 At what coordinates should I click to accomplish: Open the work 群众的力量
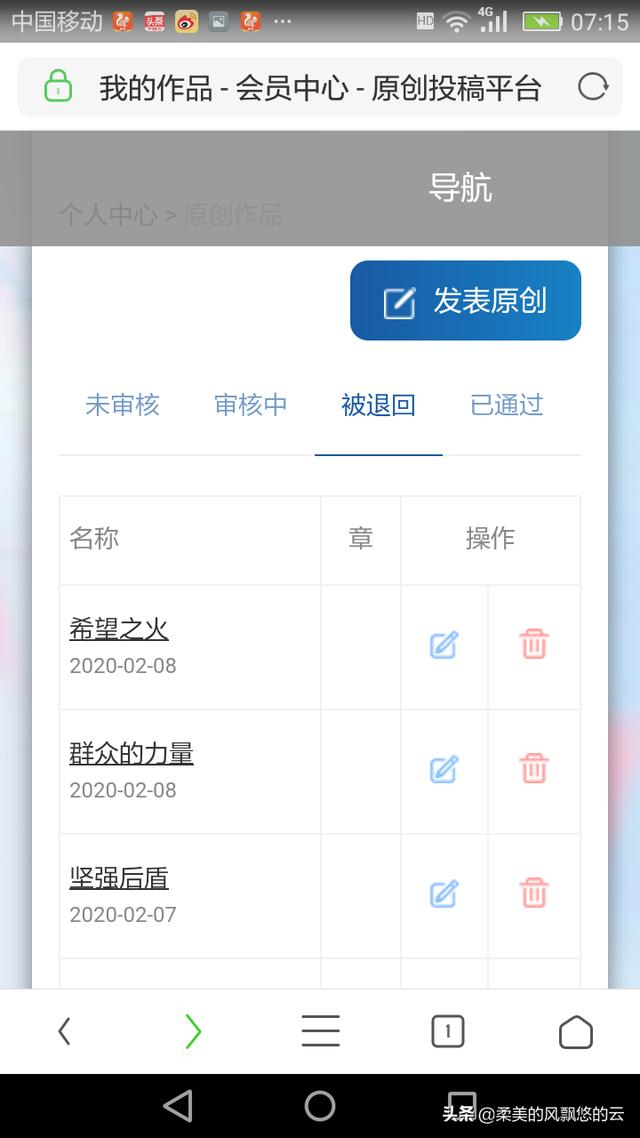(x=131, y=753)
